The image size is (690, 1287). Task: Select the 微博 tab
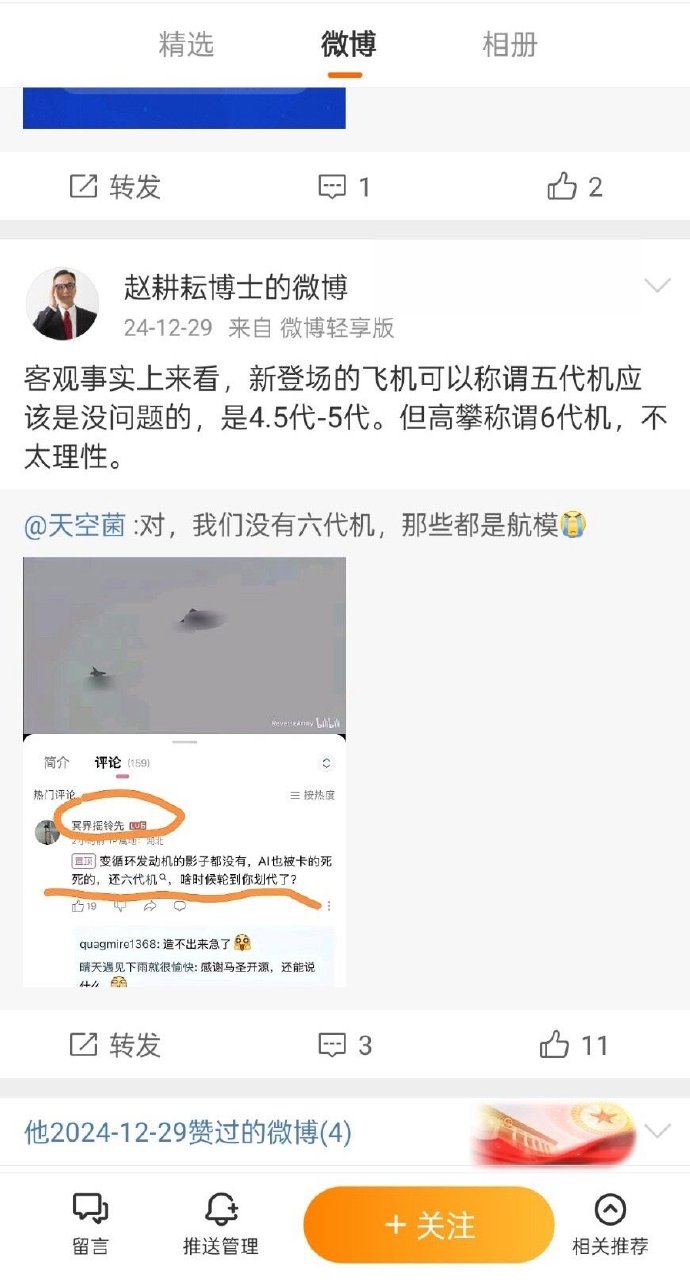(348, 45)
